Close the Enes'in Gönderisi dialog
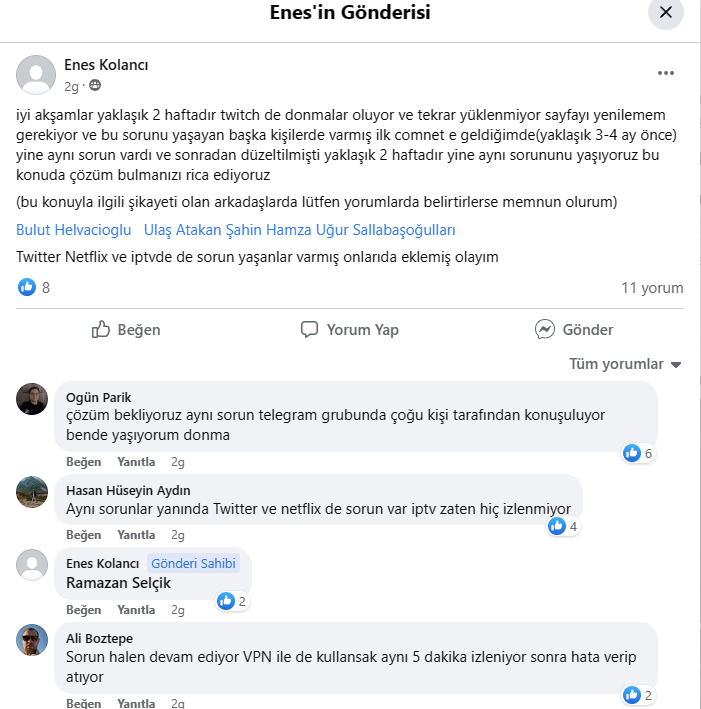 (x=666, y=13)
